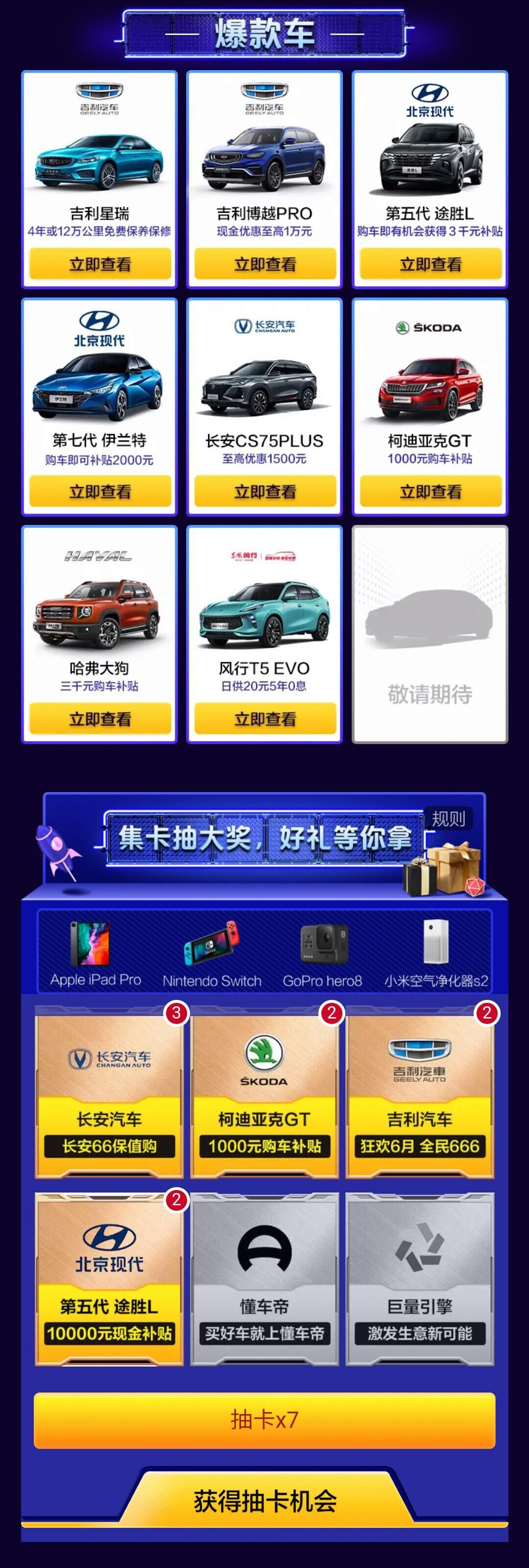Tap 立即查看 under 吉利星瑞
Viewport: 529px width, 1568px height.
coord(100,264)
